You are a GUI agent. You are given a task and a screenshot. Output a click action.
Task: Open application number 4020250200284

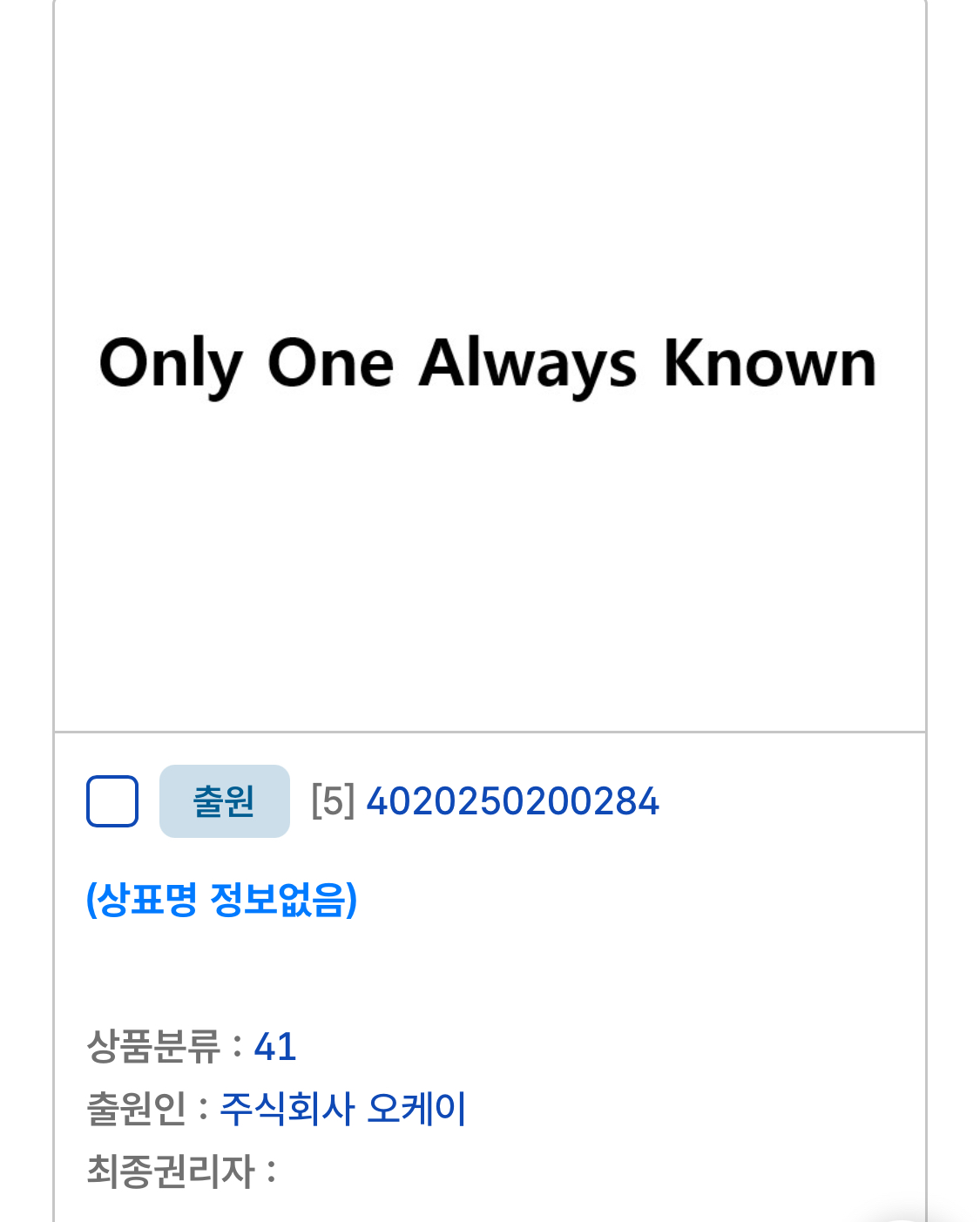(x=512, y=801)
